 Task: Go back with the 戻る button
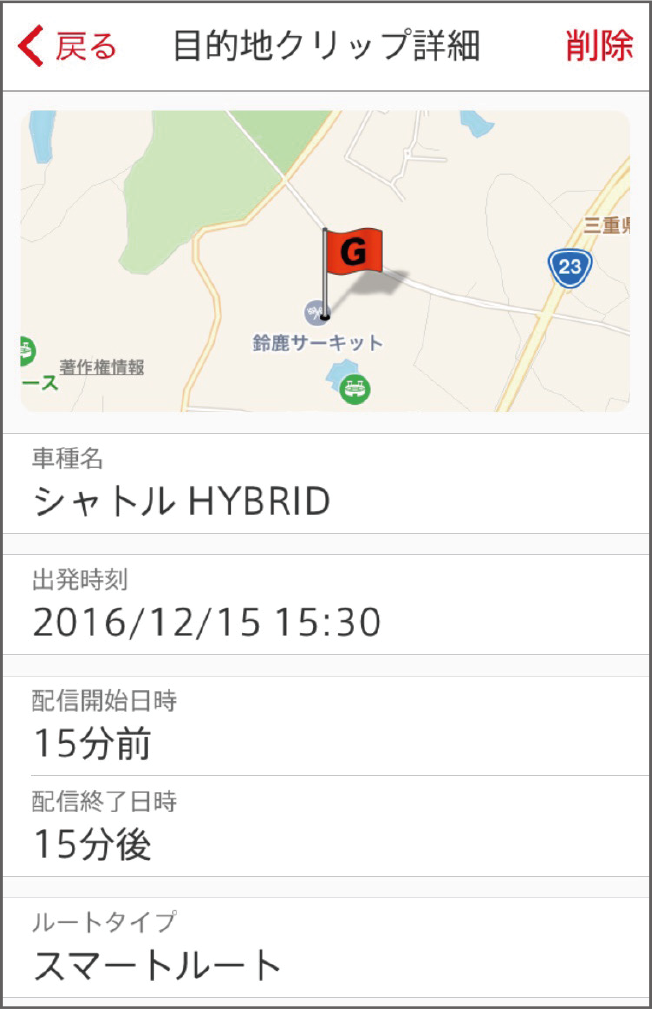[68, 47]
